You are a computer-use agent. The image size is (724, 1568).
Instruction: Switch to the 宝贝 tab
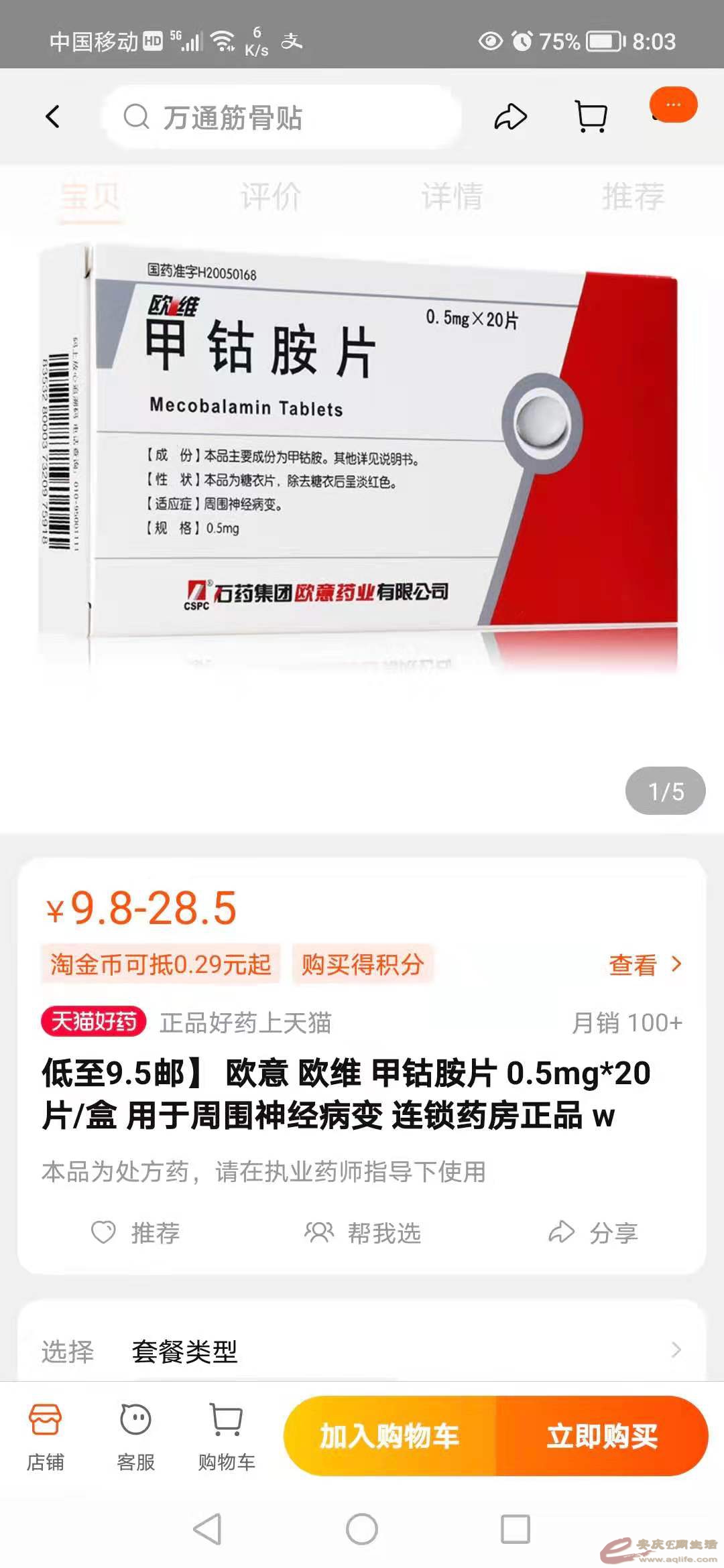pyautogui.click(x=90, y=196)
